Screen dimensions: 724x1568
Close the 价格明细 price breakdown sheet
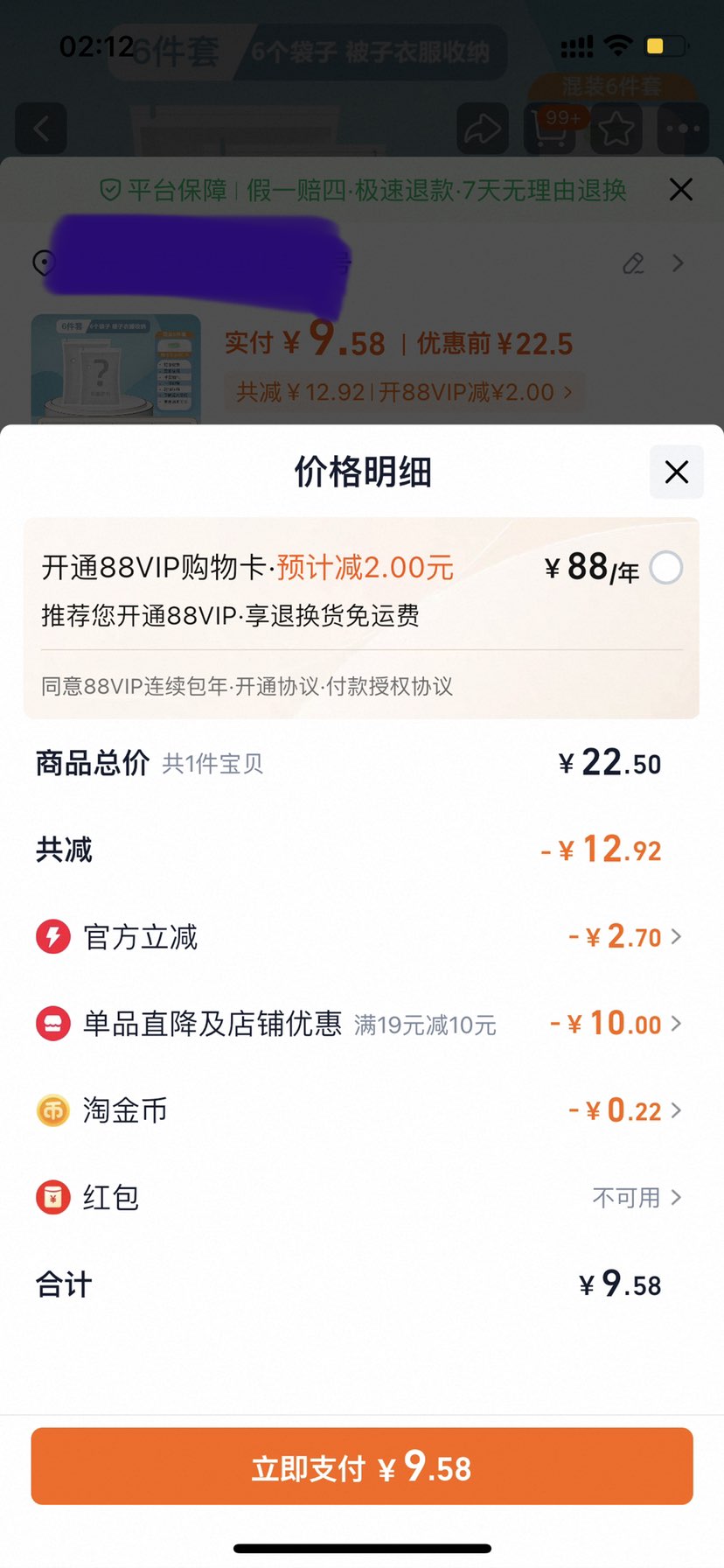[x=676, y=472]
